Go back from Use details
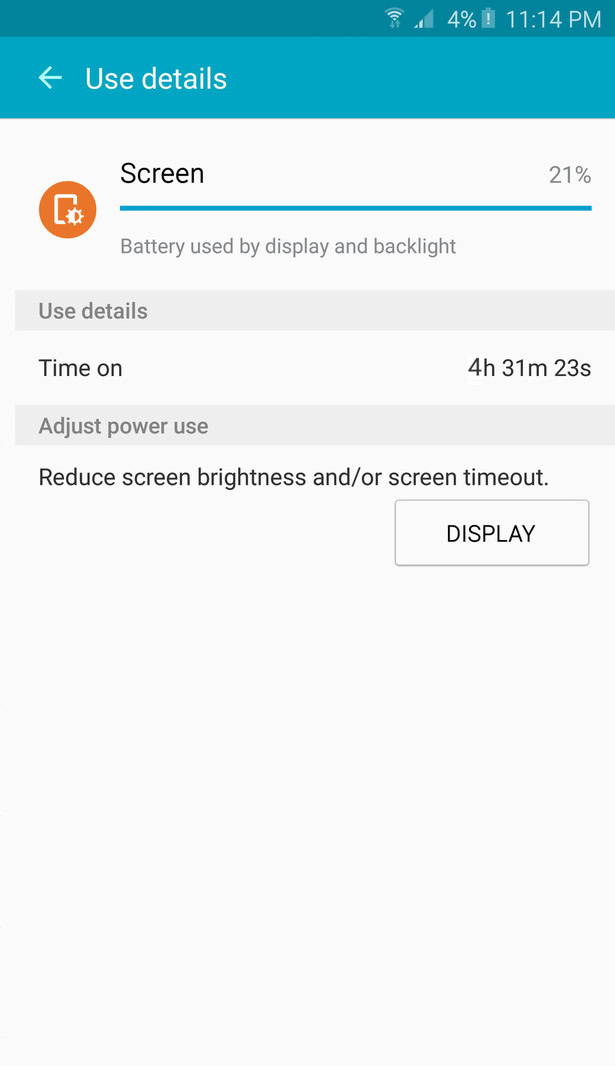Screen dimensions: 615x1066 (x=49, y=78)
